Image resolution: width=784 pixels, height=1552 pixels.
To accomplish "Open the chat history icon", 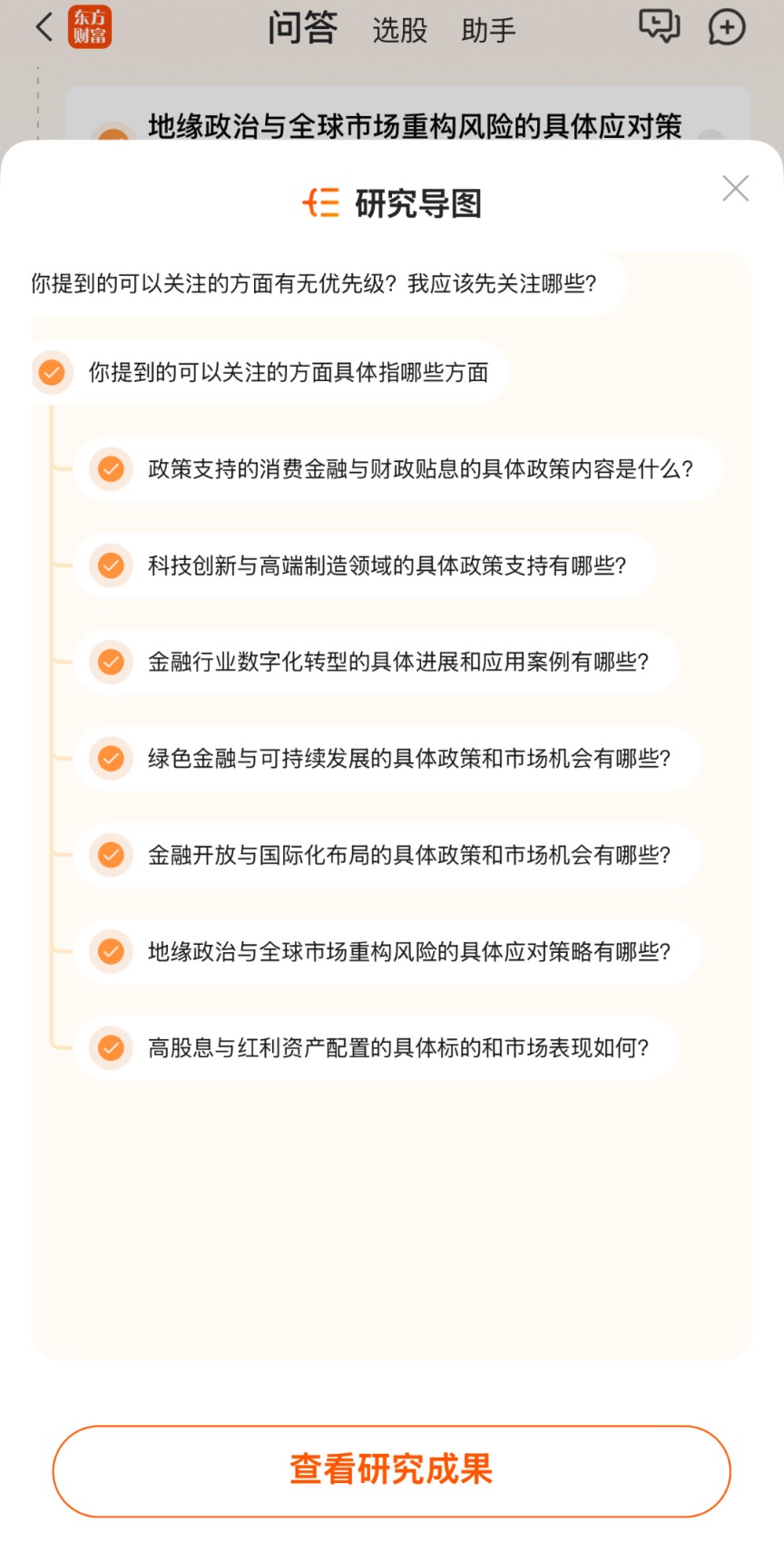I will (659, 27).
